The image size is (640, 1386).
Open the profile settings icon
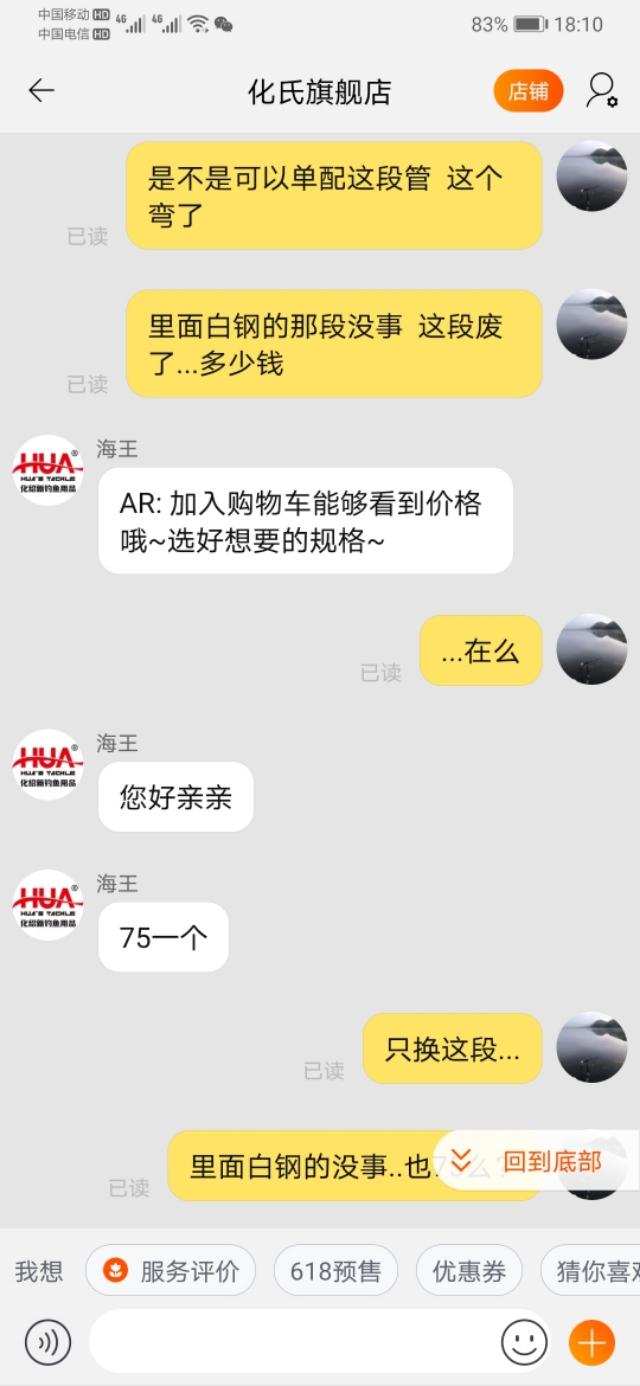tap(602, 91)
